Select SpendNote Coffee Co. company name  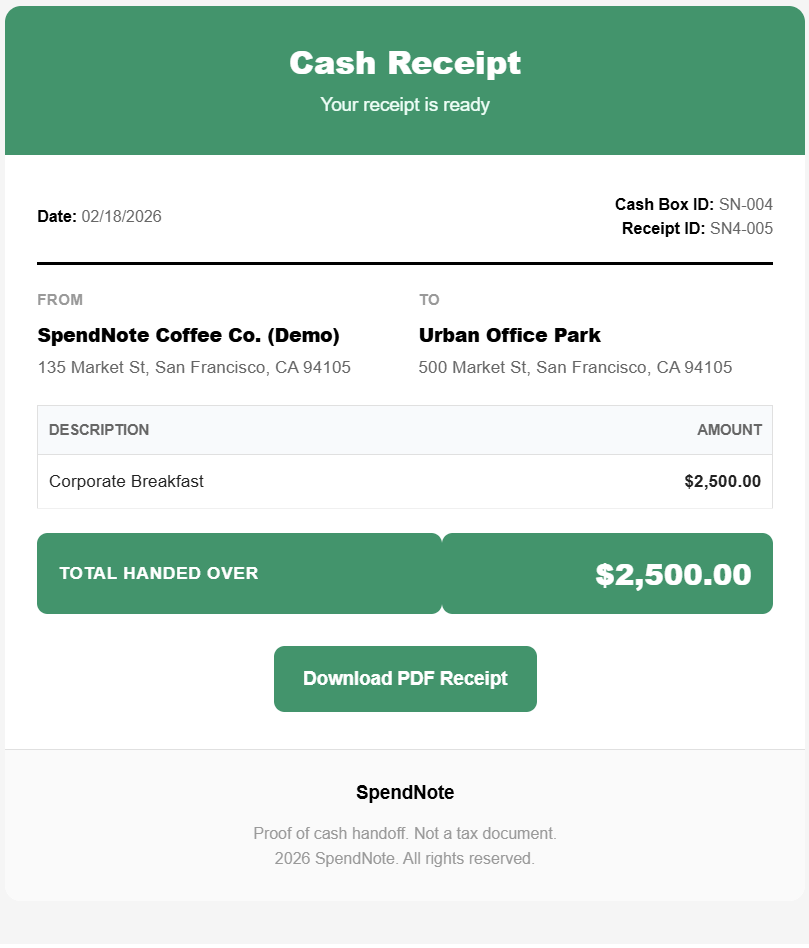[x=188, y=335]
